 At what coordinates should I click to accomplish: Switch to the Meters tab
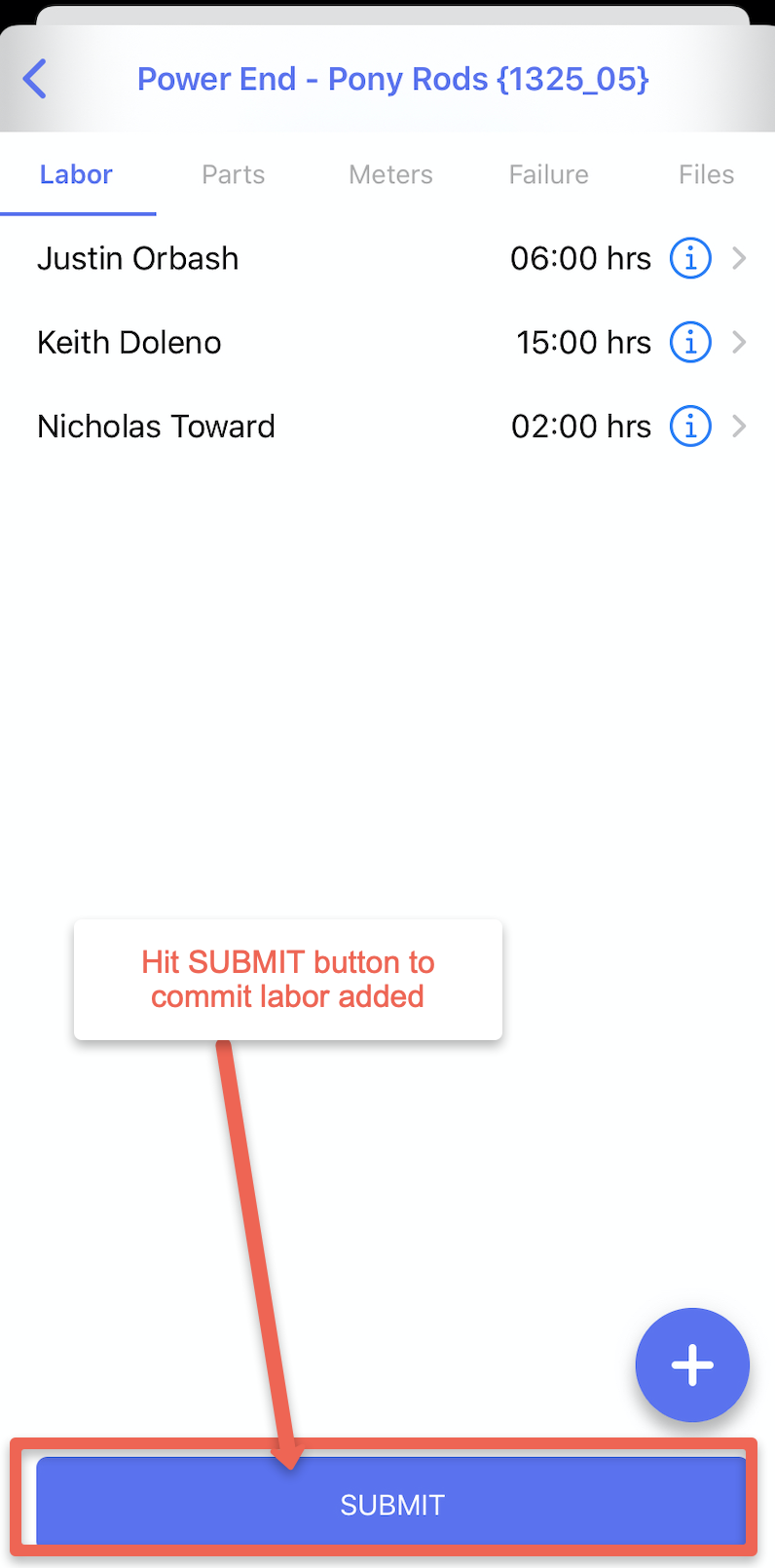[x=390, y=174]
